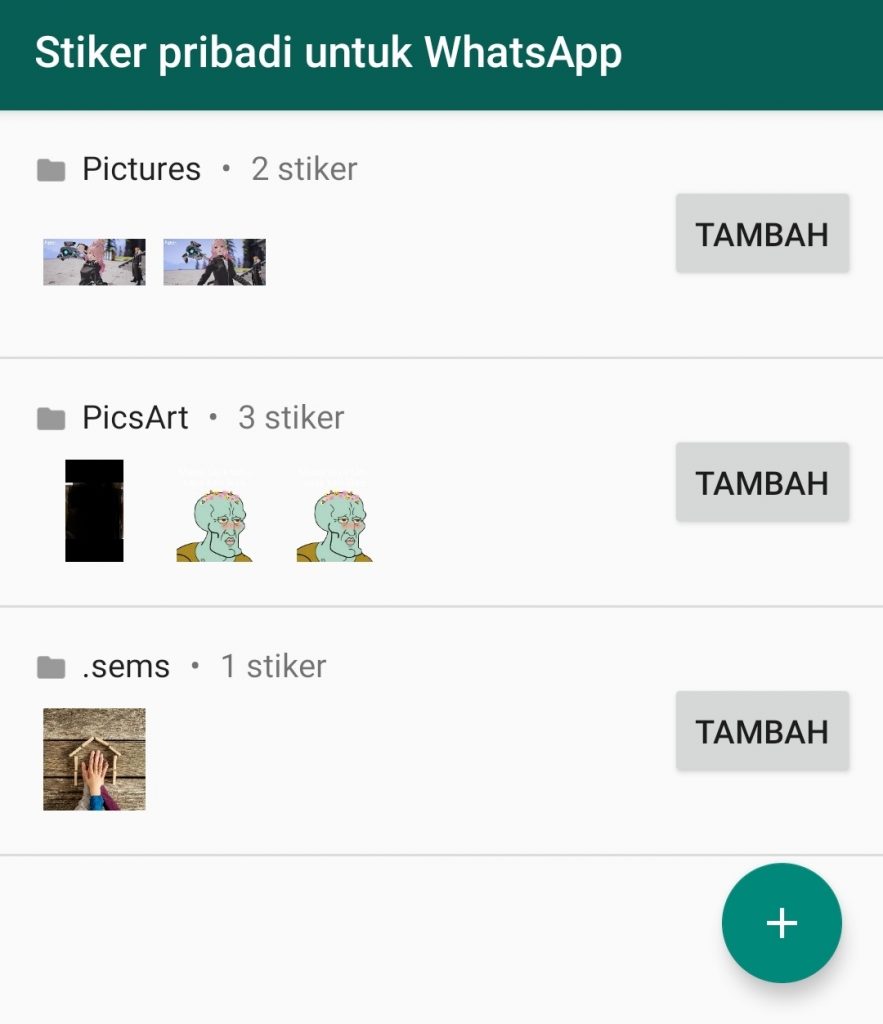Open the second anime sticker in Pictures
The image size is (883, 1024).
coord(215,261)
